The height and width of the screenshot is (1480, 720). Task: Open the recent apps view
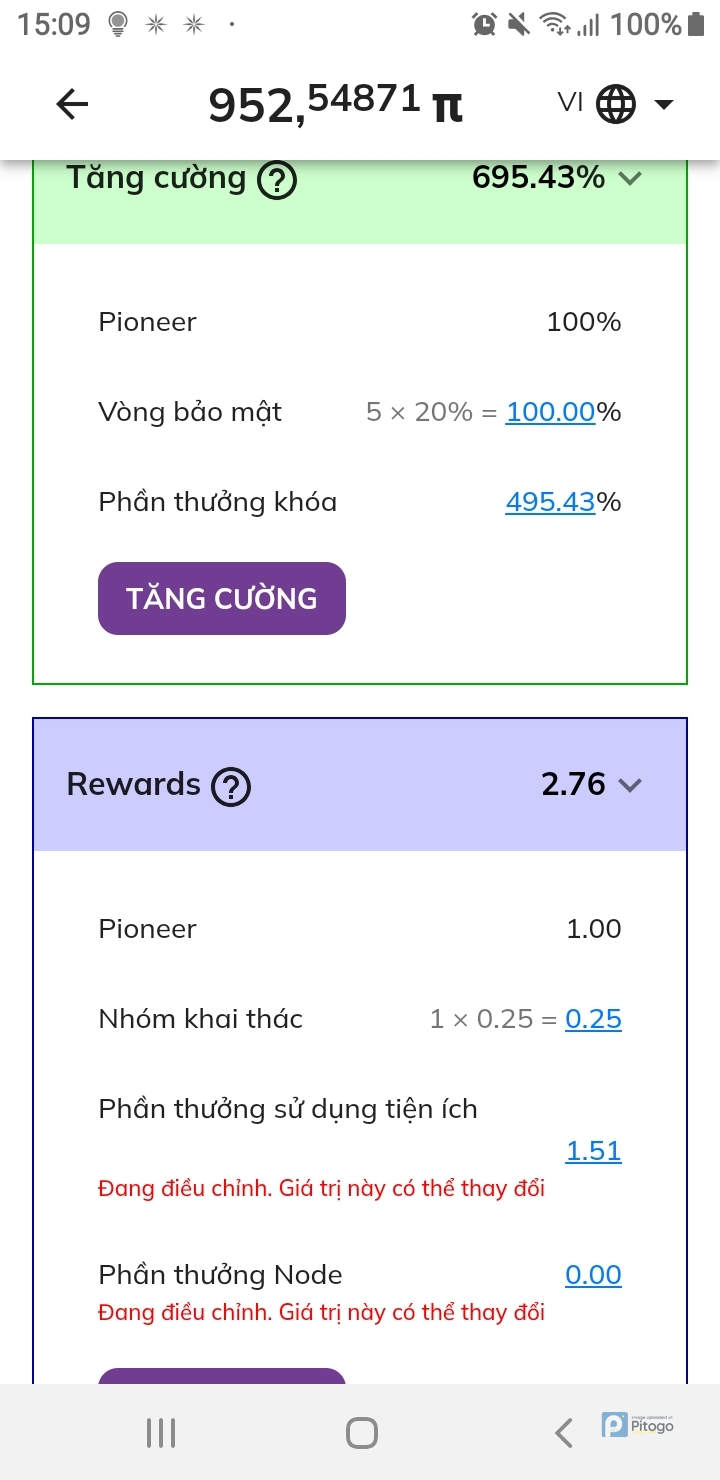tap(161, 1433)
